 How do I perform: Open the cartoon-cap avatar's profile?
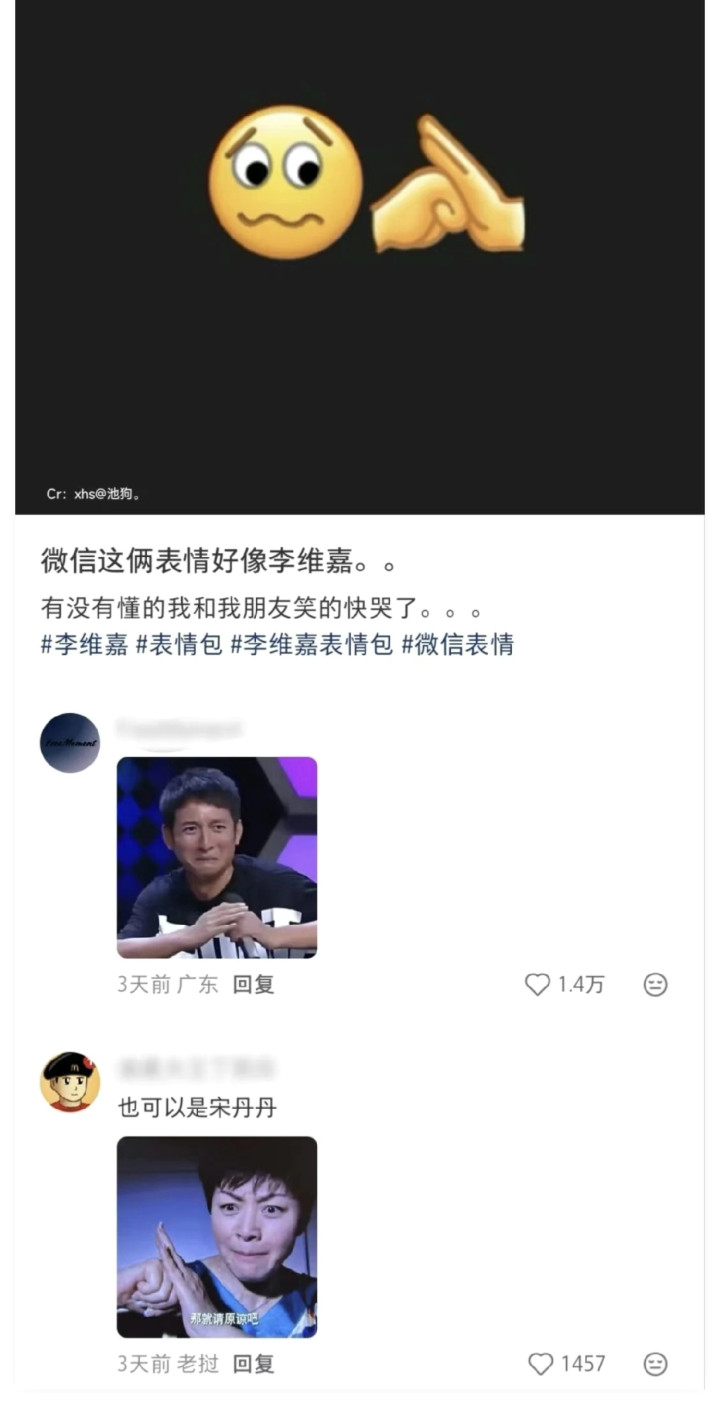(70, 1082)
